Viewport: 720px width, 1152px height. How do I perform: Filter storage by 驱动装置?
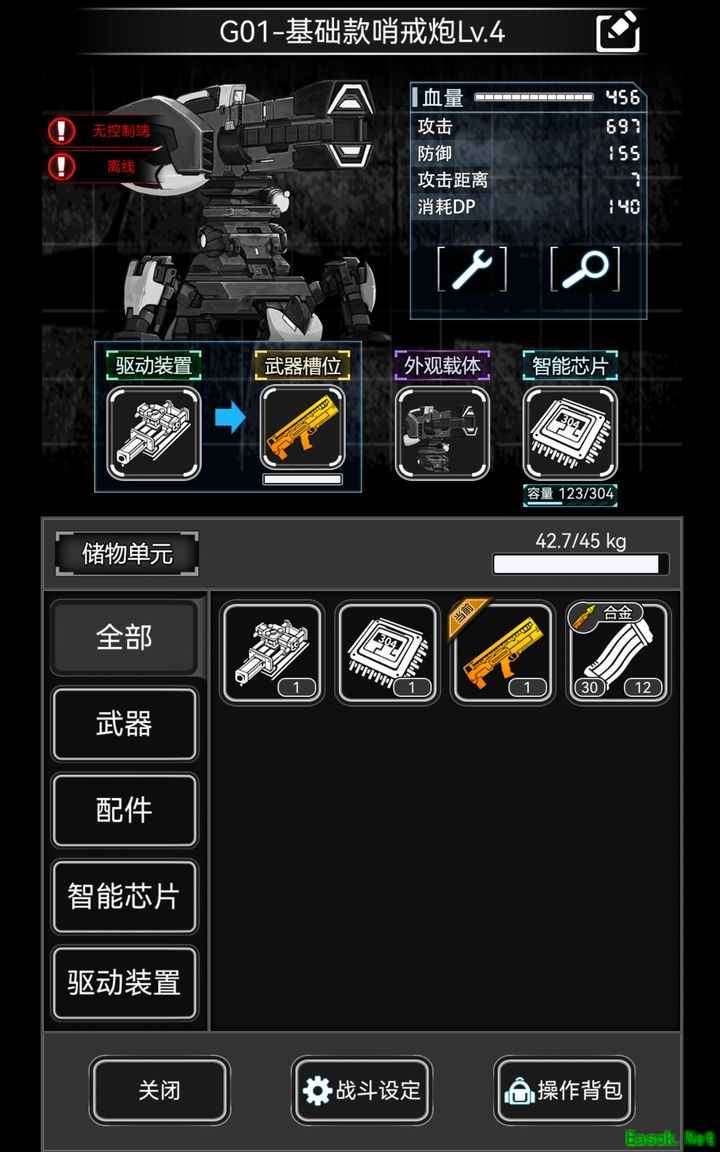[x=124, y=982]
